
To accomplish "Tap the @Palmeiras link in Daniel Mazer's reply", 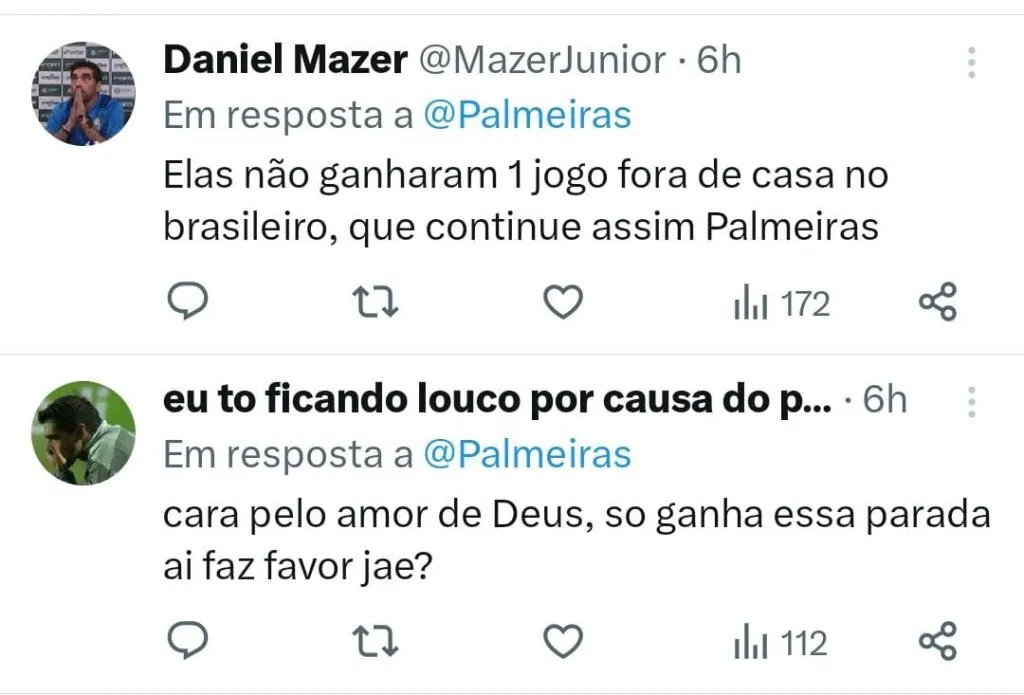I will click(x=527, y=115).
